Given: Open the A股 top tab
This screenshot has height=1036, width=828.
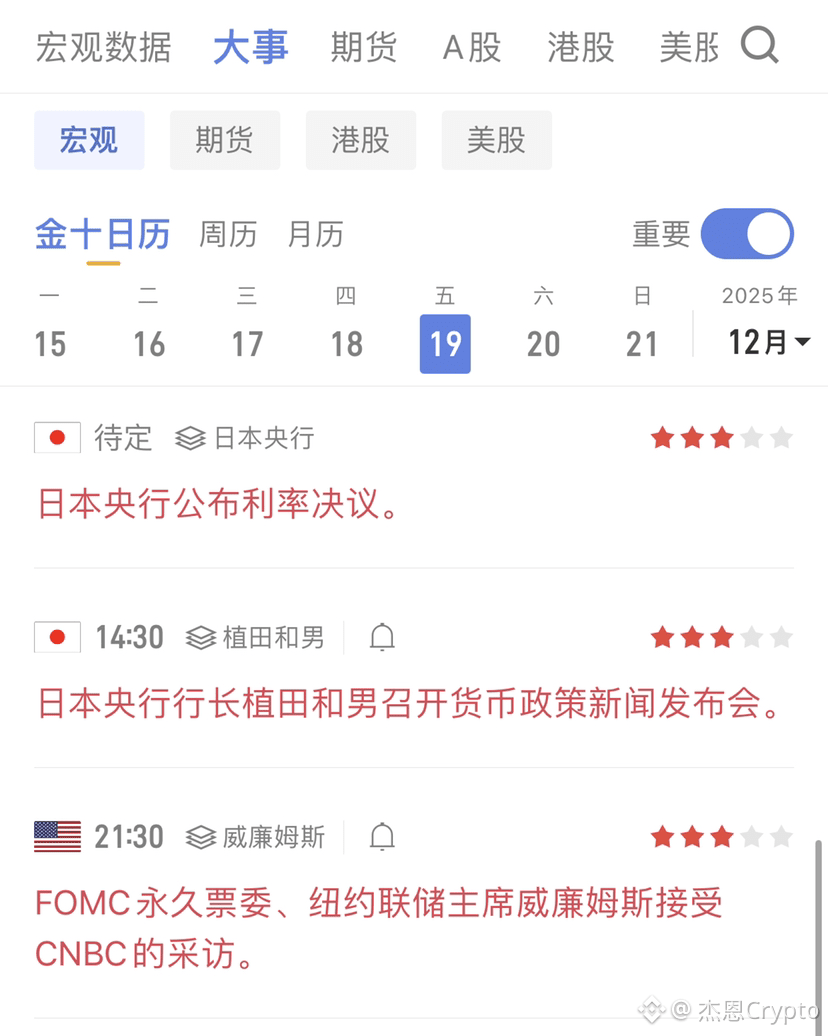Looking at the screenshot, I should click(x=472, y=48).
